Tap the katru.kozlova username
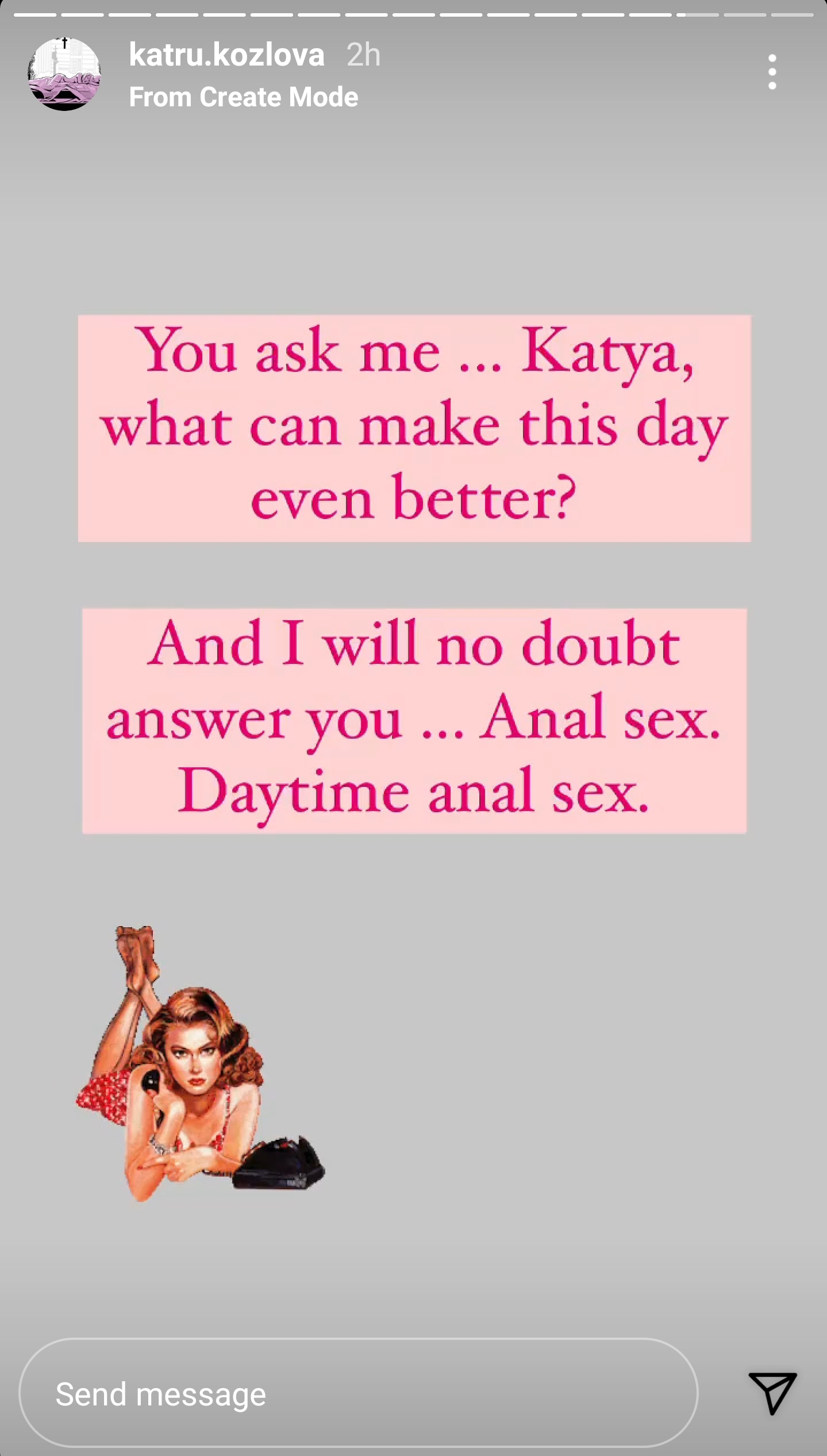The width and height of the screenshot is (827, 1456). point(226,55)
